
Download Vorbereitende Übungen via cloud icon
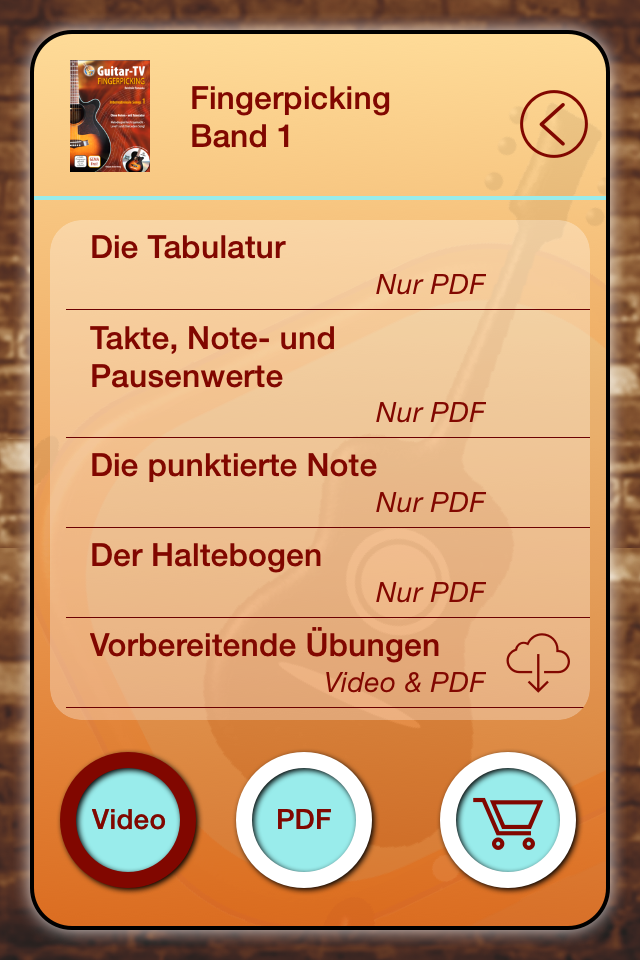pyautogui.click(x=538, y=664)
